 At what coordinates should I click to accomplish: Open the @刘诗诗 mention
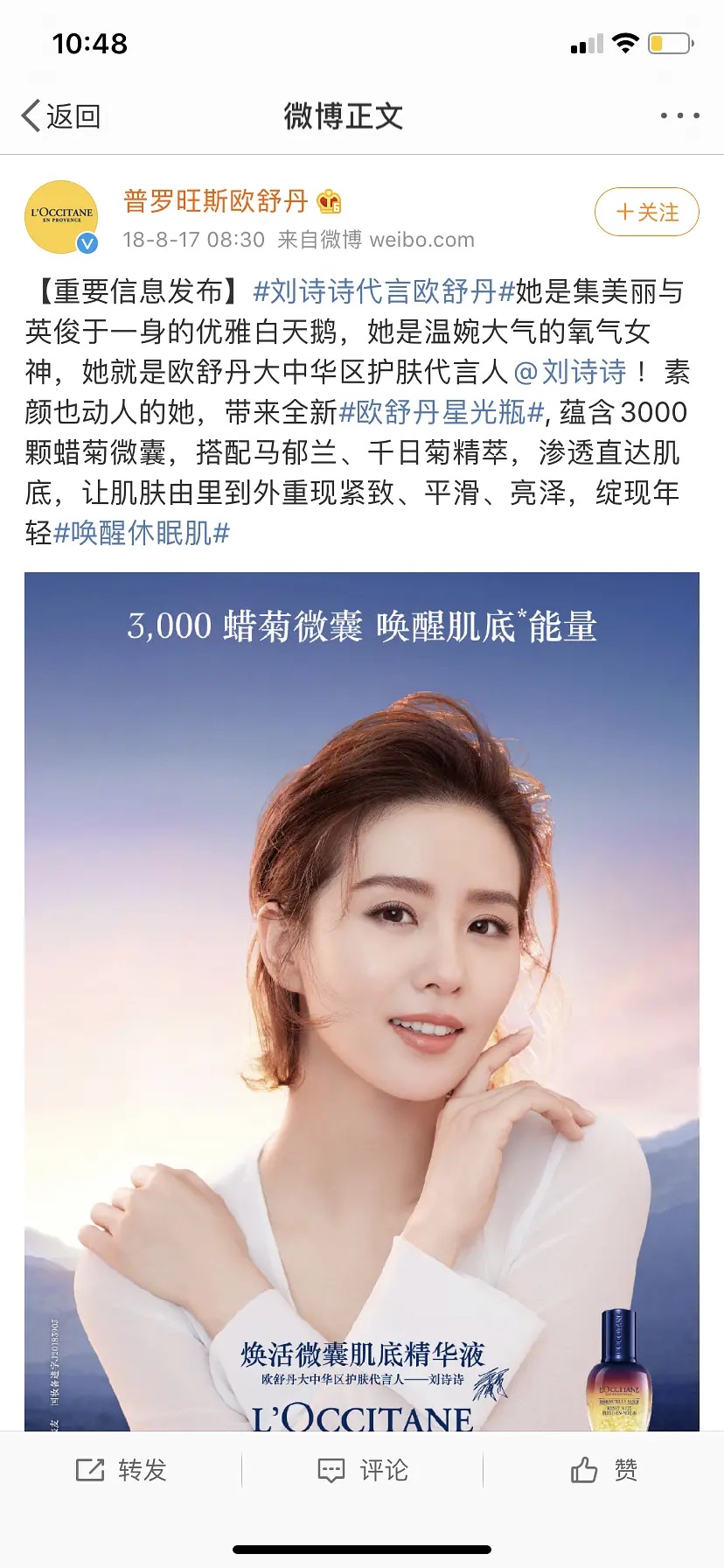(x=570, y=372)
